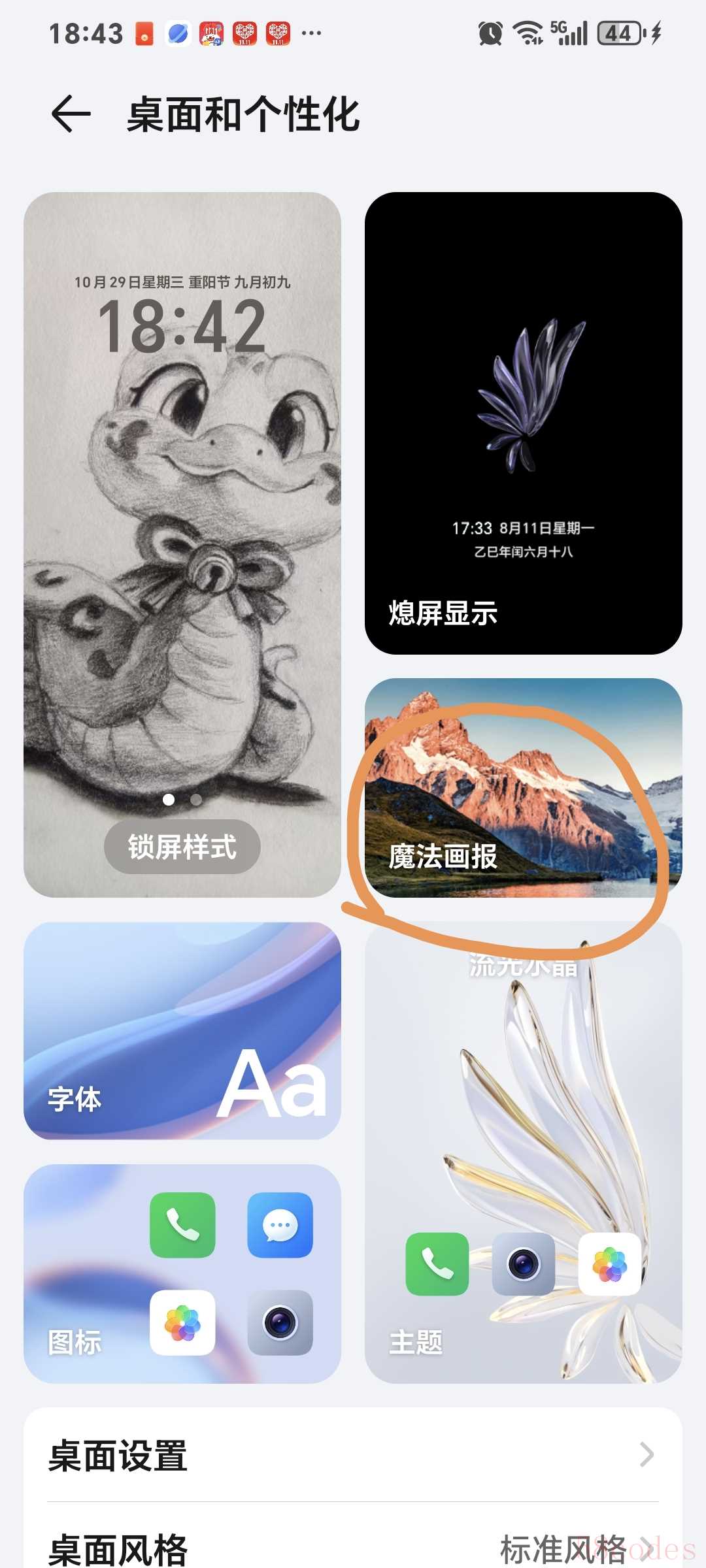Screen dimensions: 706x1568
Task: Open the 字体 font card
Action: [x=182, y=1030]
